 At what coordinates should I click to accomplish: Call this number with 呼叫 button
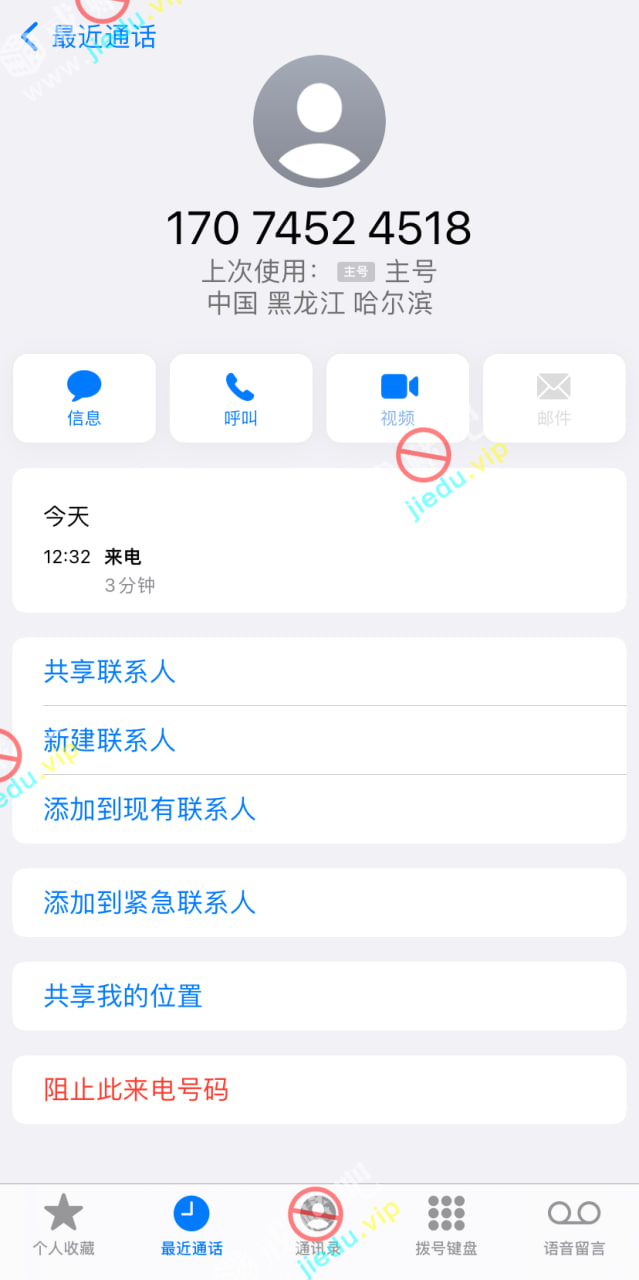(241, 398)
